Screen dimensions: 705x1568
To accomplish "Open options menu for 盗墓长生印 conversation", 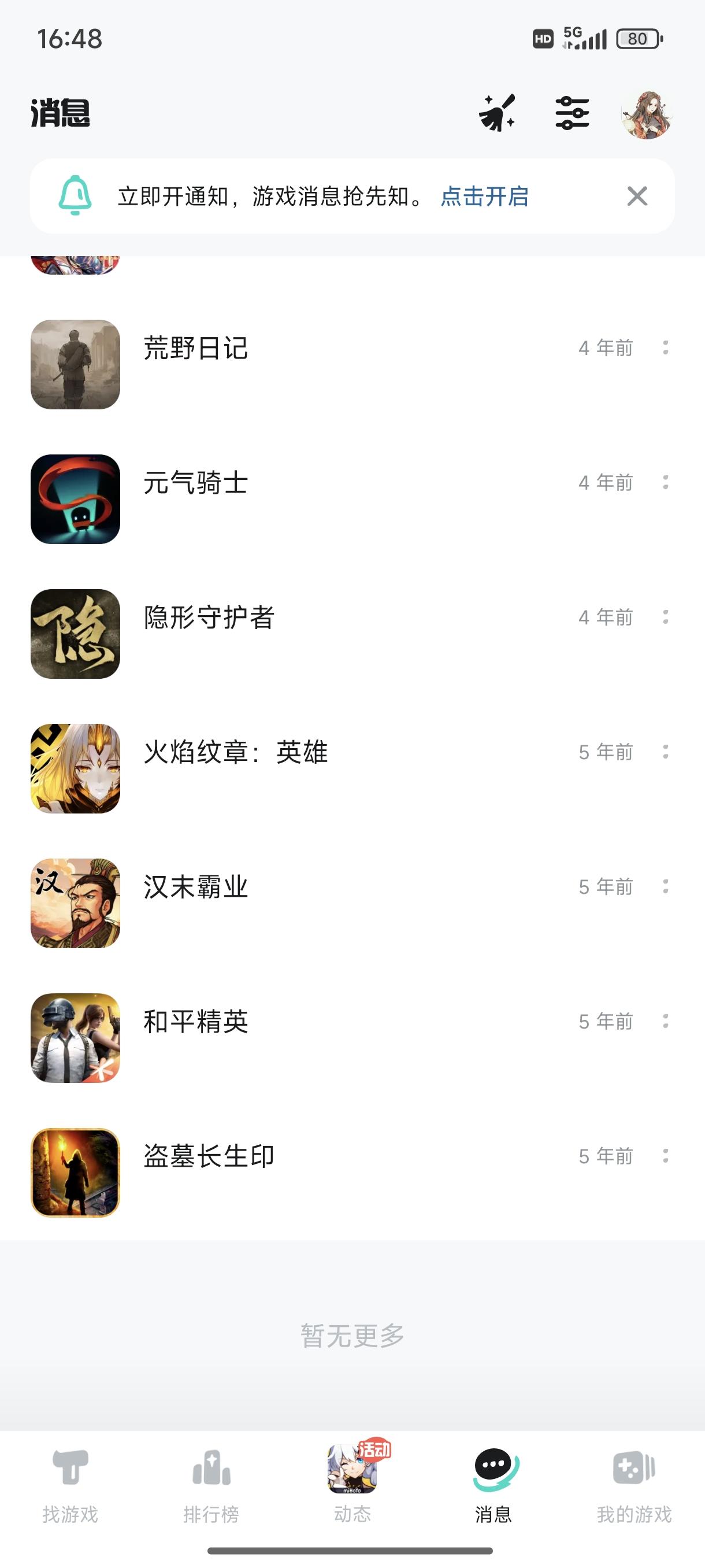I will coord(666,1157).
